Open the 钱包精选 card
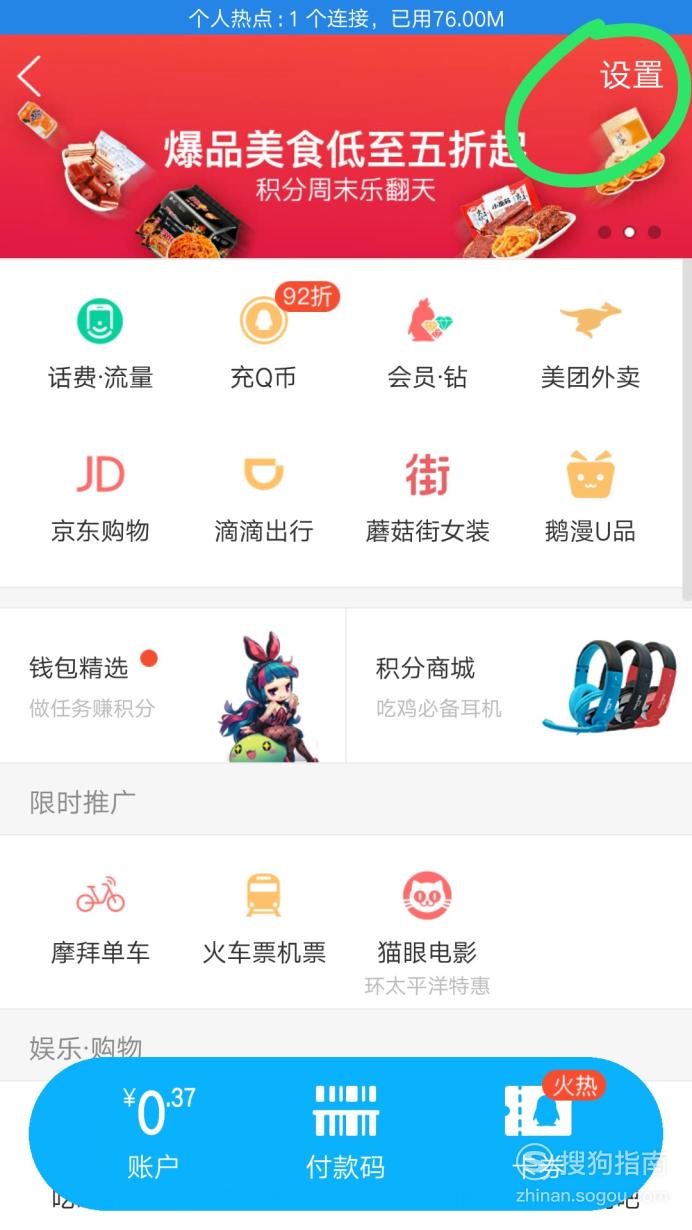Image resolution: width=692 pixels, height=1230 pixels. tap(173, 686)
